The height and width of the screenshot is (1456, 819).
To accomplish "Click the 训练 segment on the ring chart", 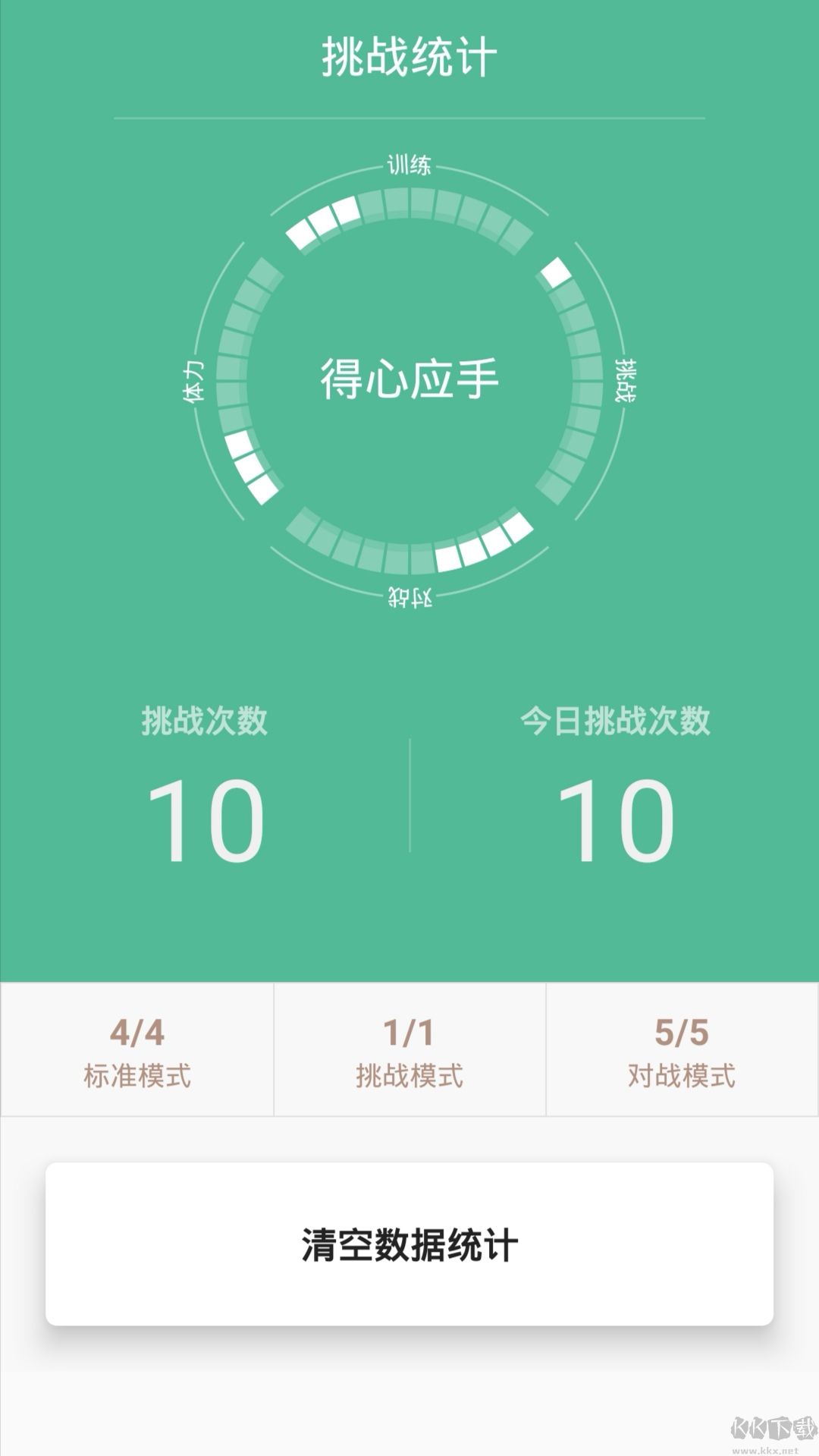I will coord(409,162).
